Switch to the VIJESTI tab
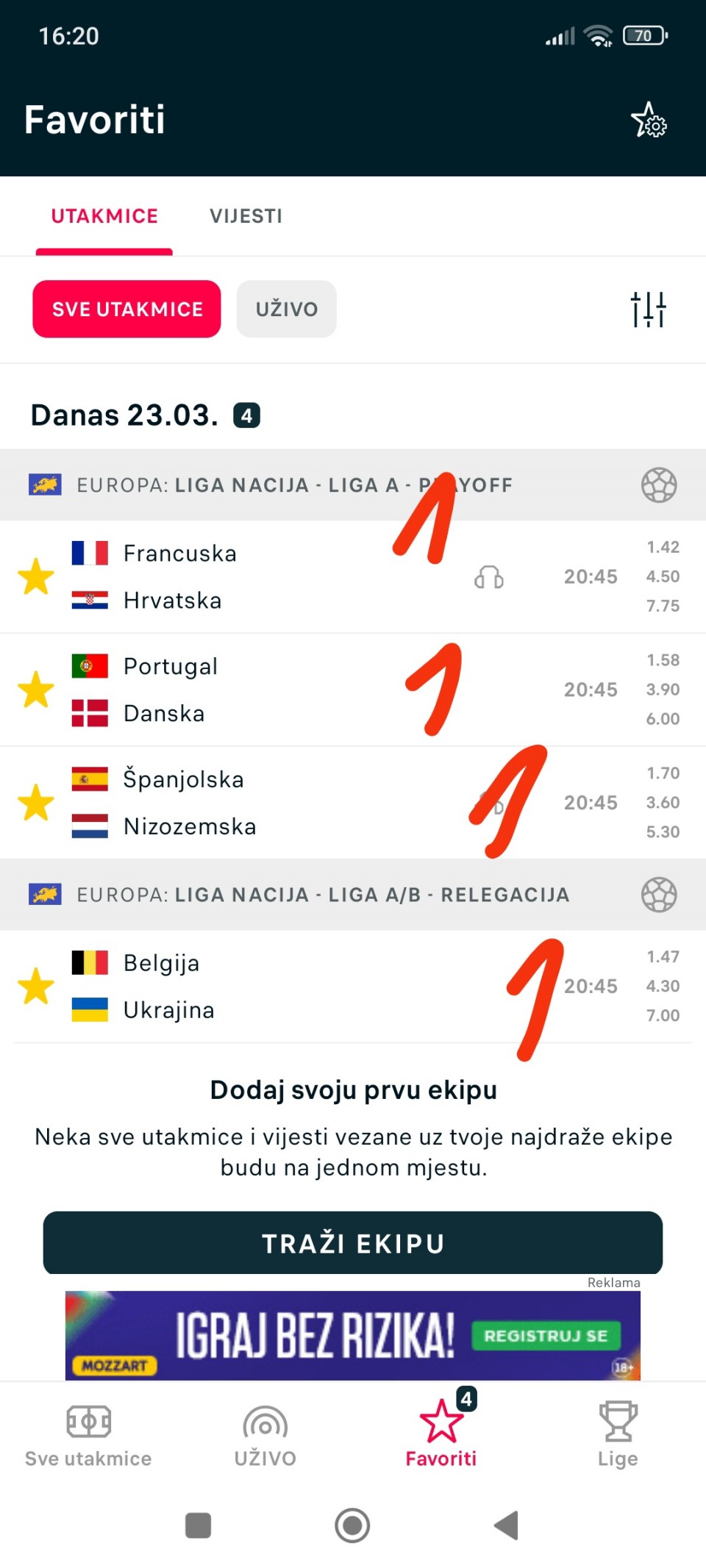 [x=246, y=216]
